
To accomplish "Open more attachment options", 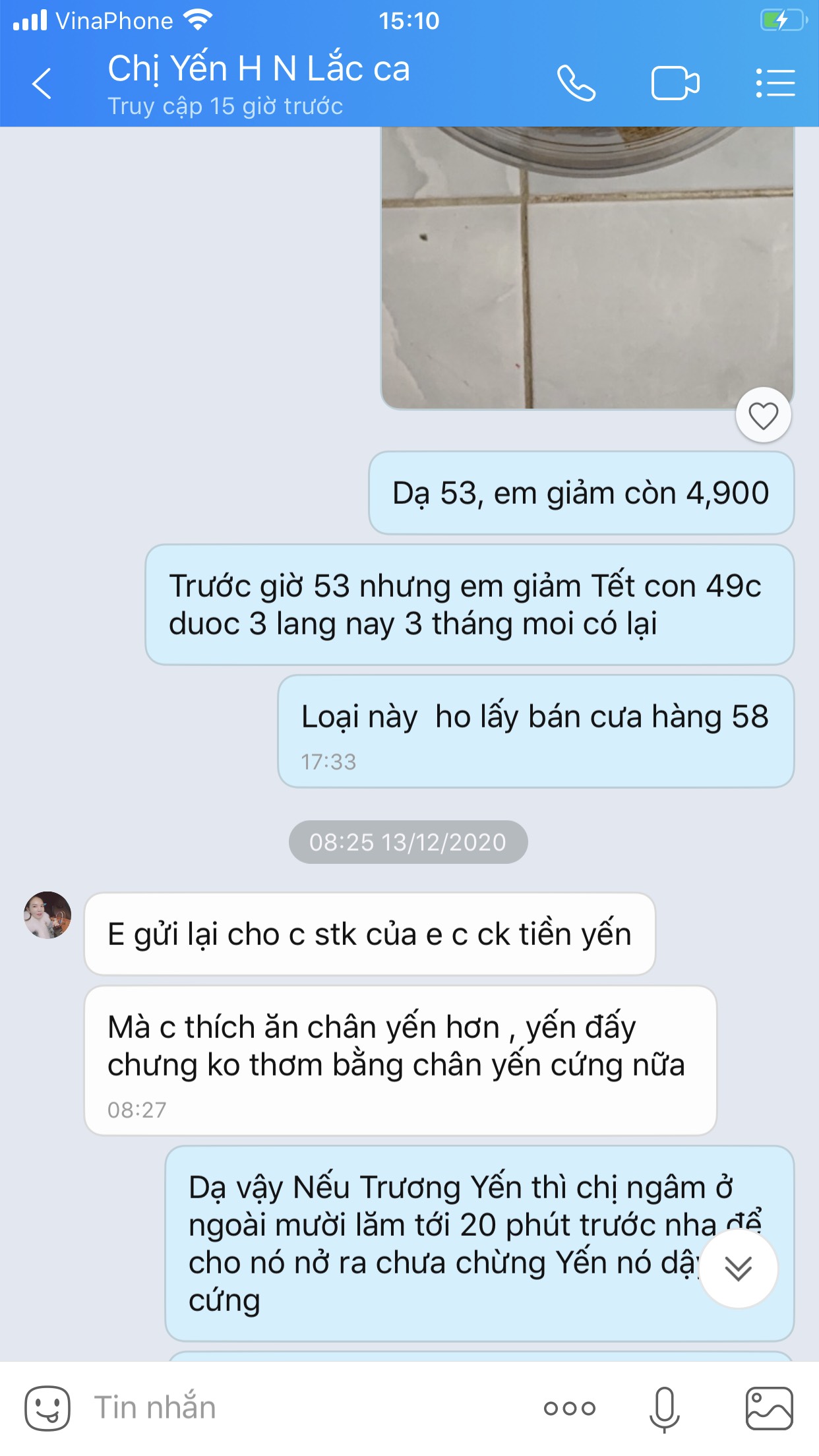I will tap(569, 1409).
